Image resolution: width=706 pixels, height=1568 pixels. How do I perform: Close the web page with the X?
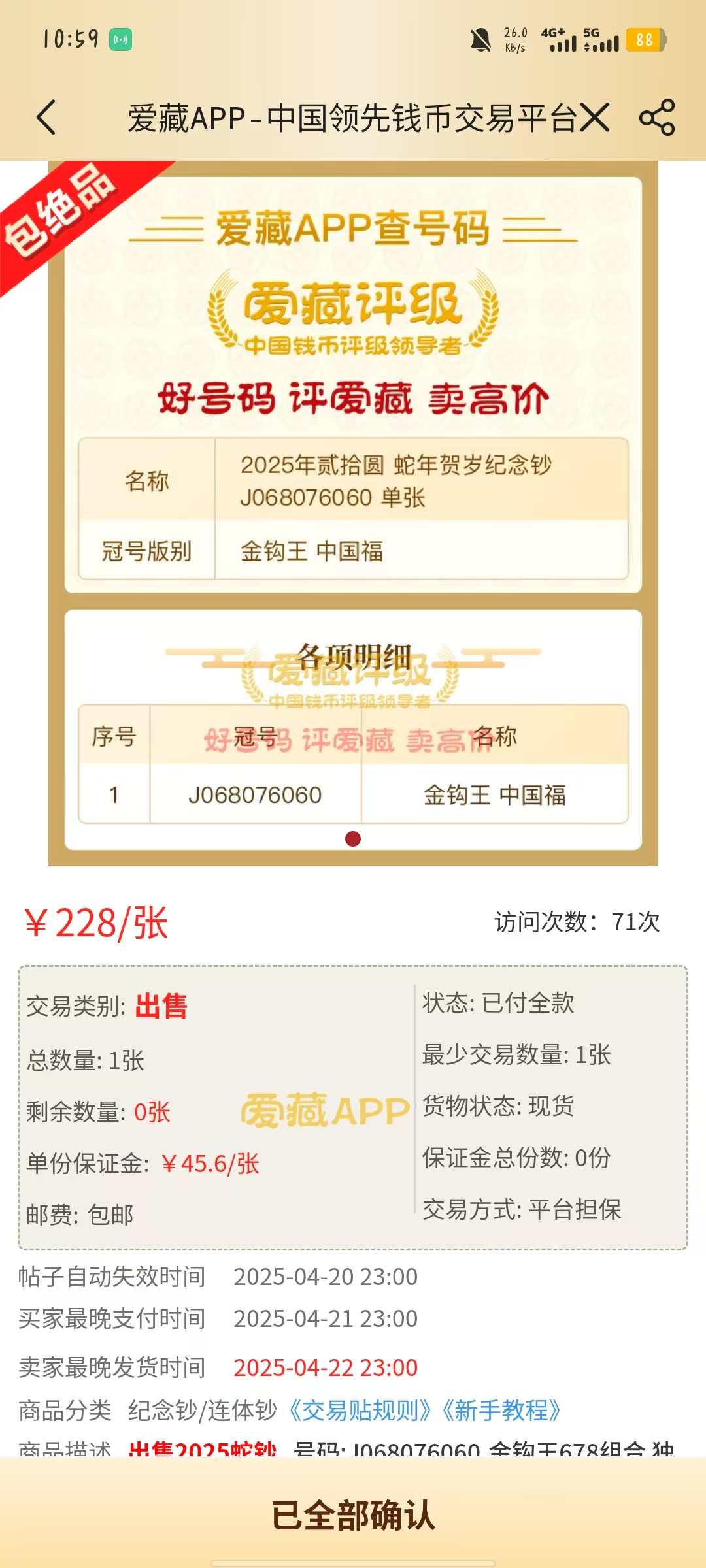(594, 118)
